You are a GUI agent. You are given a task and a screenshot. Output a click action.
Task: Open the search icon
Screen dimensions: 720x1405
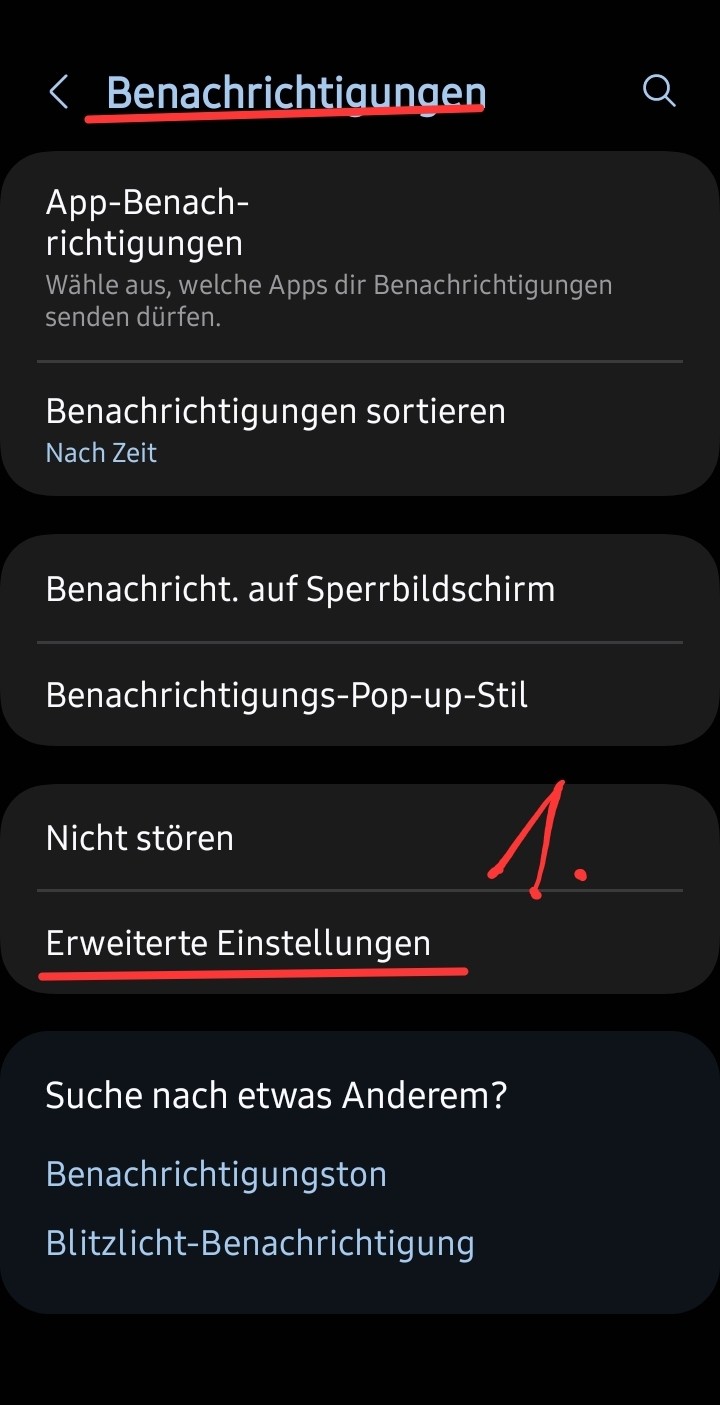(659, 91)
